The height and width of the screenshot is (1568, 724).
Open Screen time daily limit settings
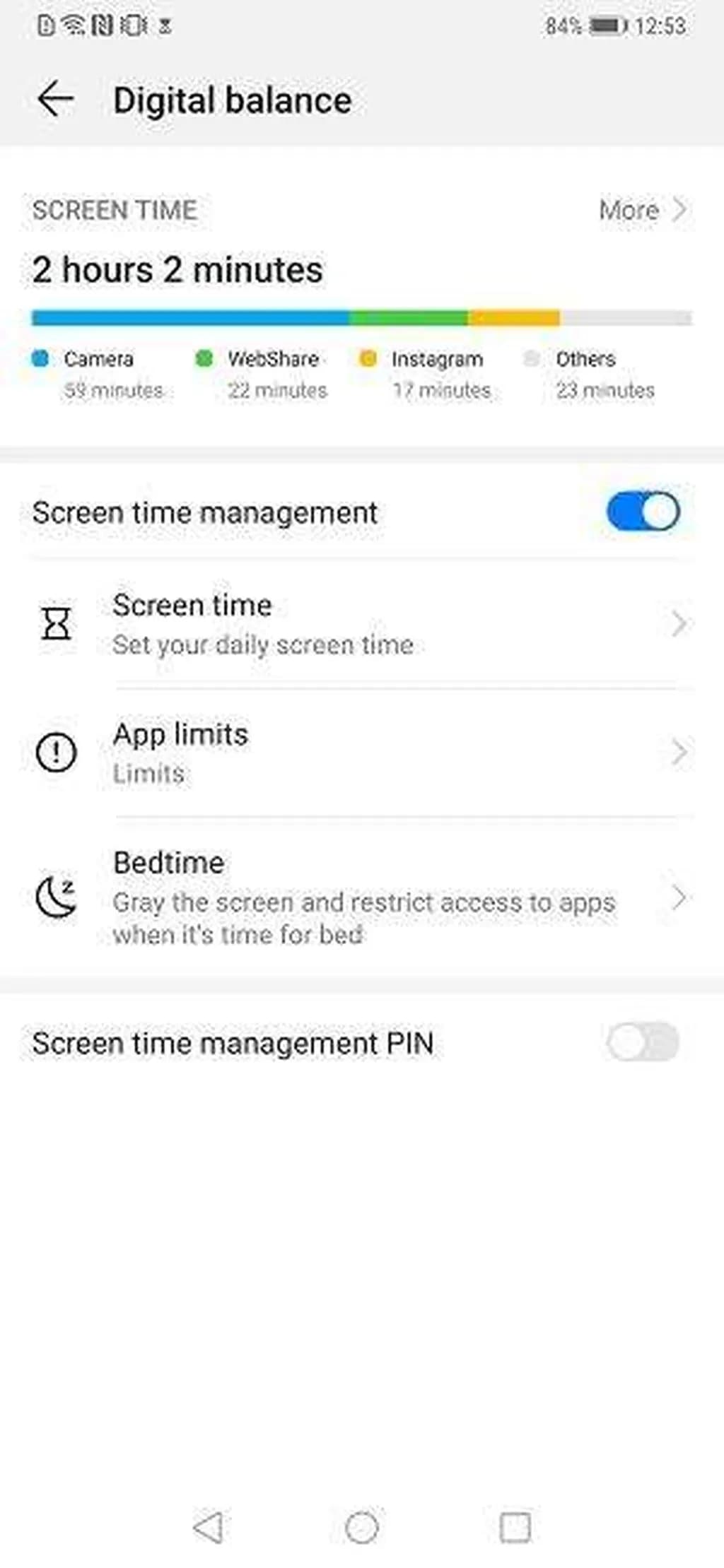tap(361, 624)
